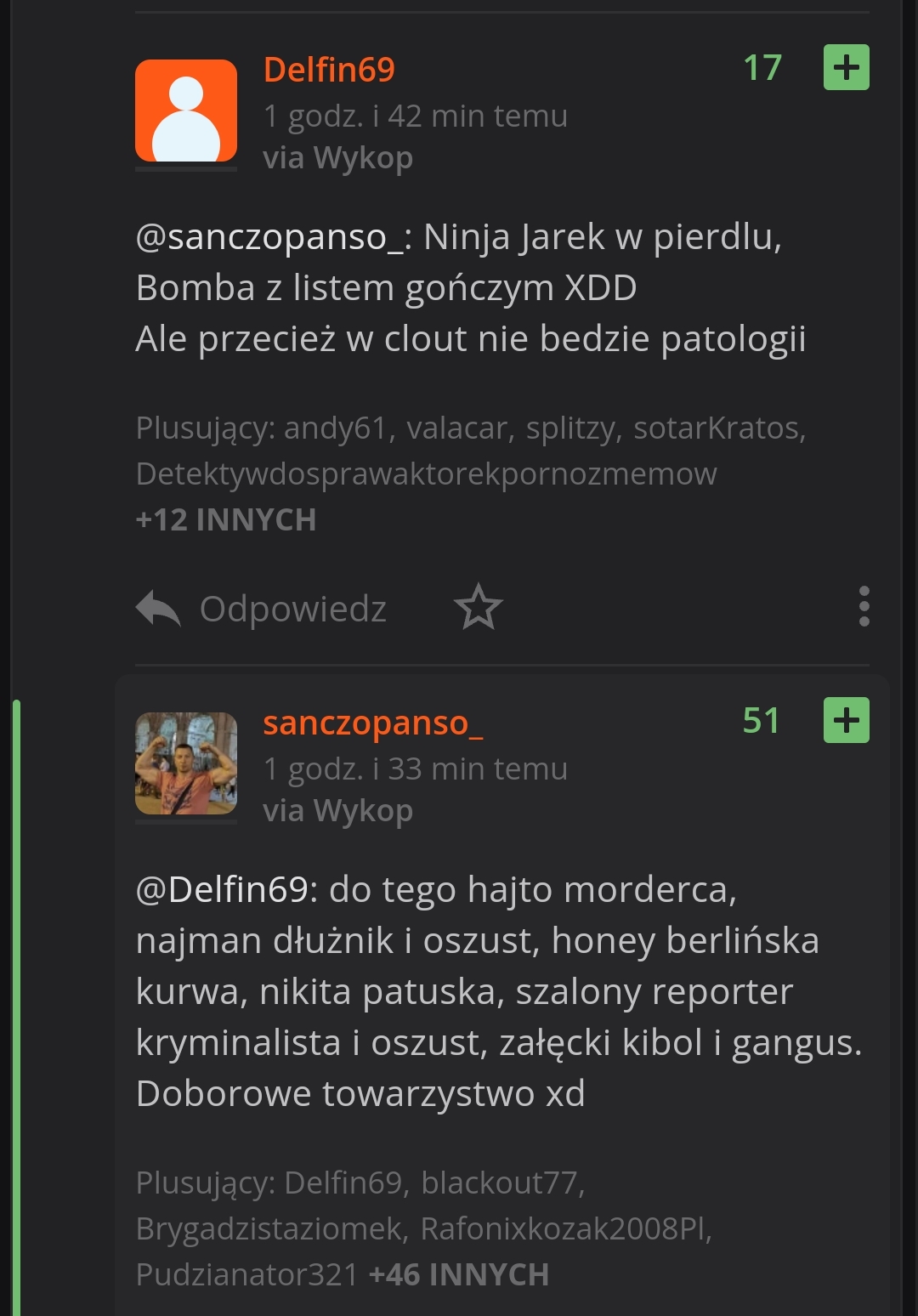
Task: Open voter Pudzianator321's profile
Action: click(x=246, y=1274)
